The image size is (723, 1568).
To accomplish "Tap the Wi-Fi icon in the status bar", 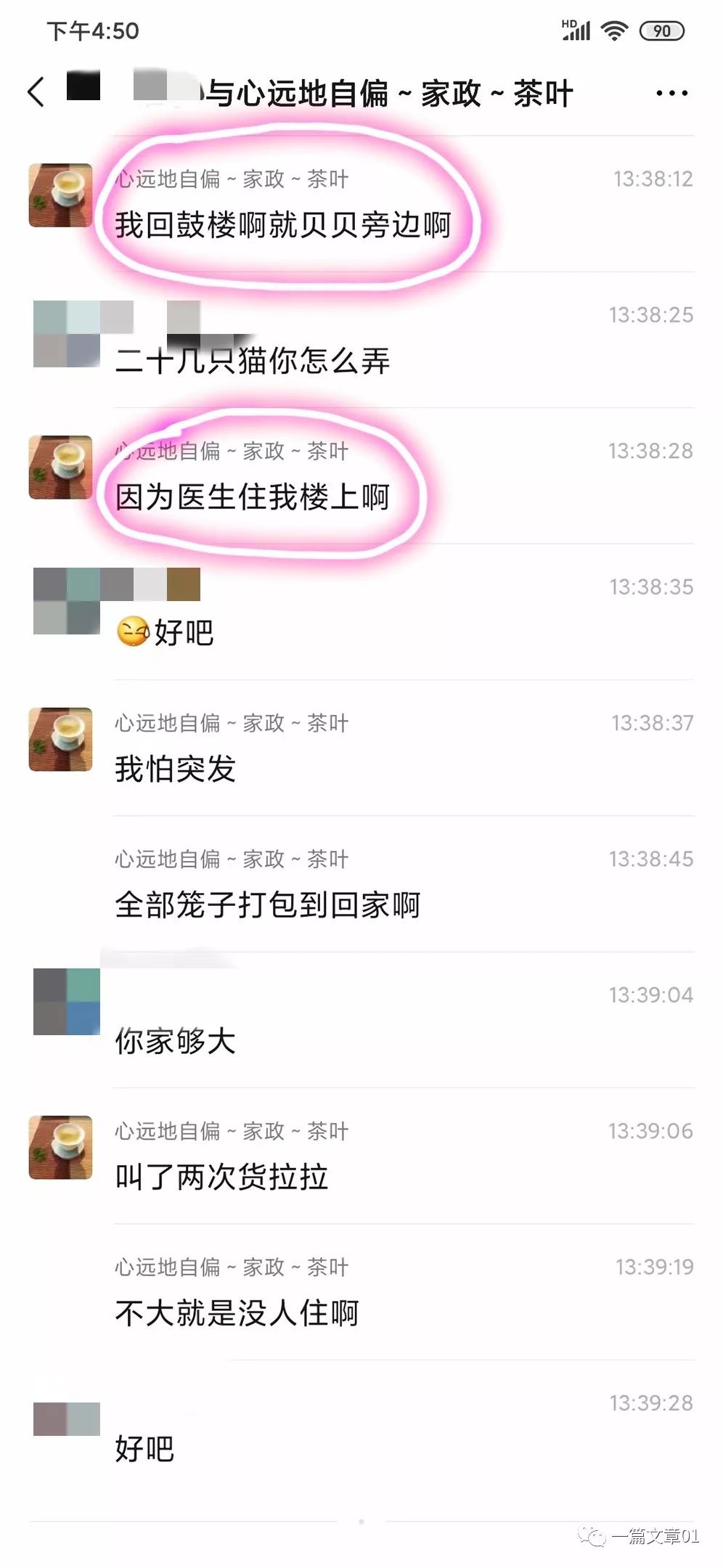I will (x=613, y=30).
